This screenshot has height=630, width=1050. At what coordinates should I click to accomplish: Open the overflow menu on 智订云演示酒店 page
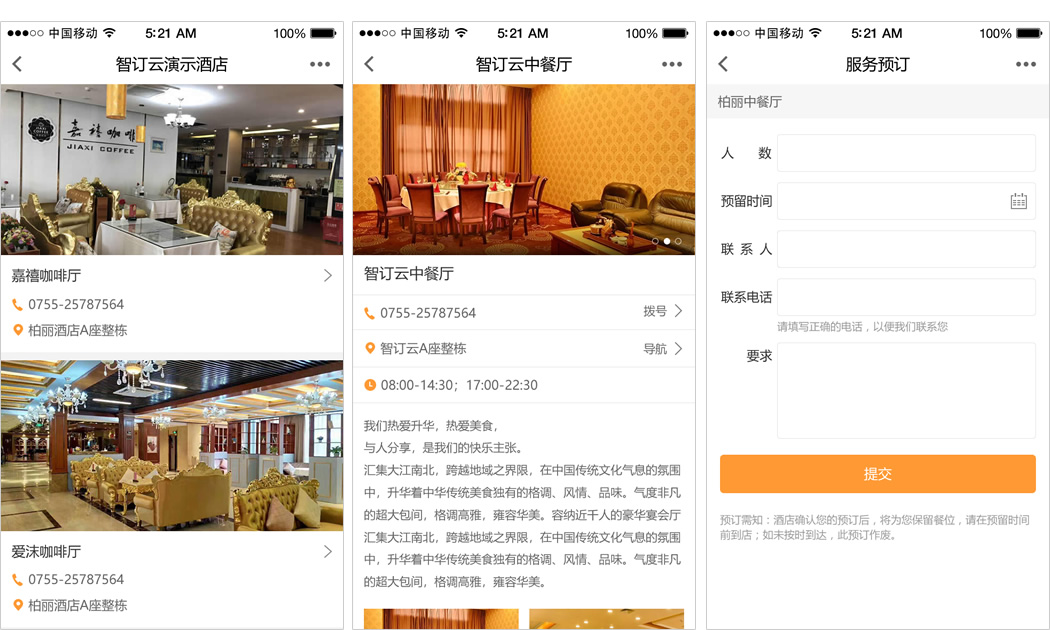[319, 64]
